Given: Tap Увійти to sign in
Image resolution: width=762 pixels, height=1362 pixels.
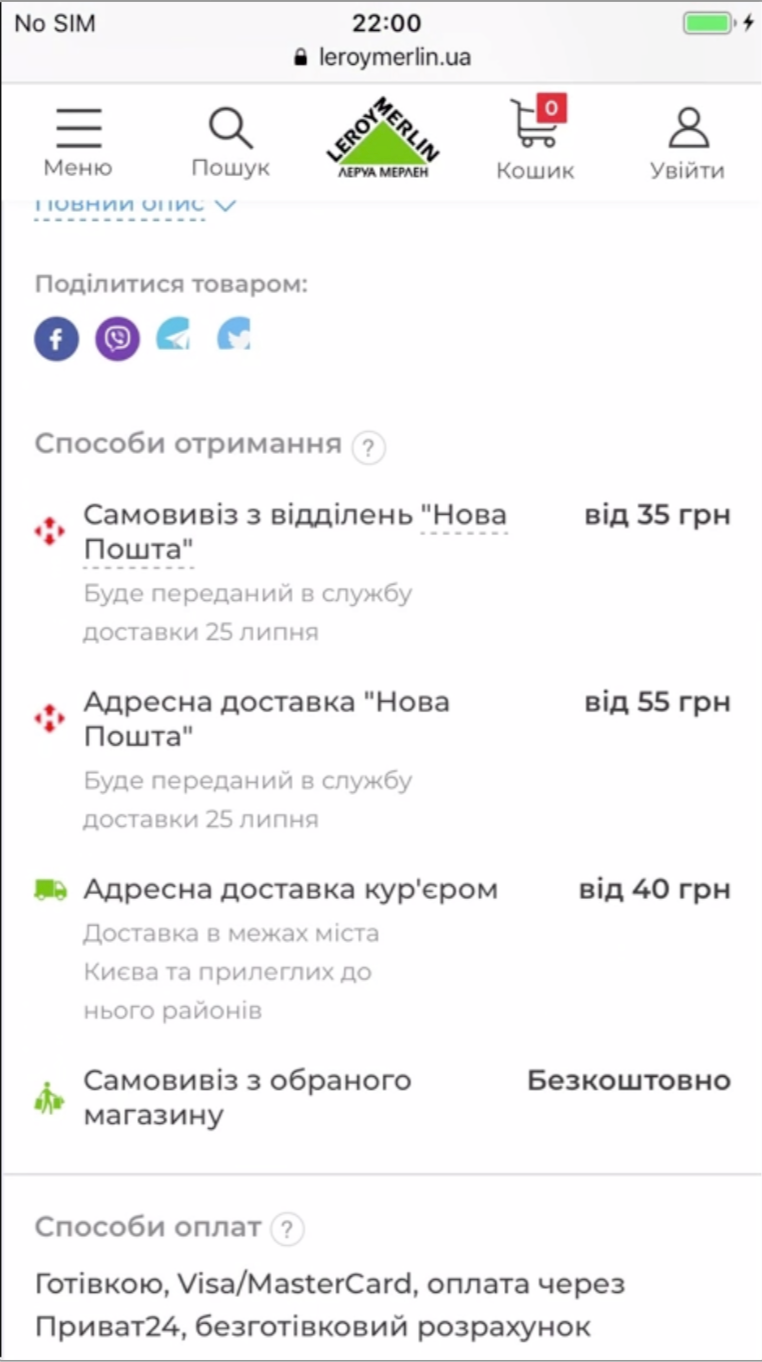Looking at the screenshot, I should [x=687, y=142].
